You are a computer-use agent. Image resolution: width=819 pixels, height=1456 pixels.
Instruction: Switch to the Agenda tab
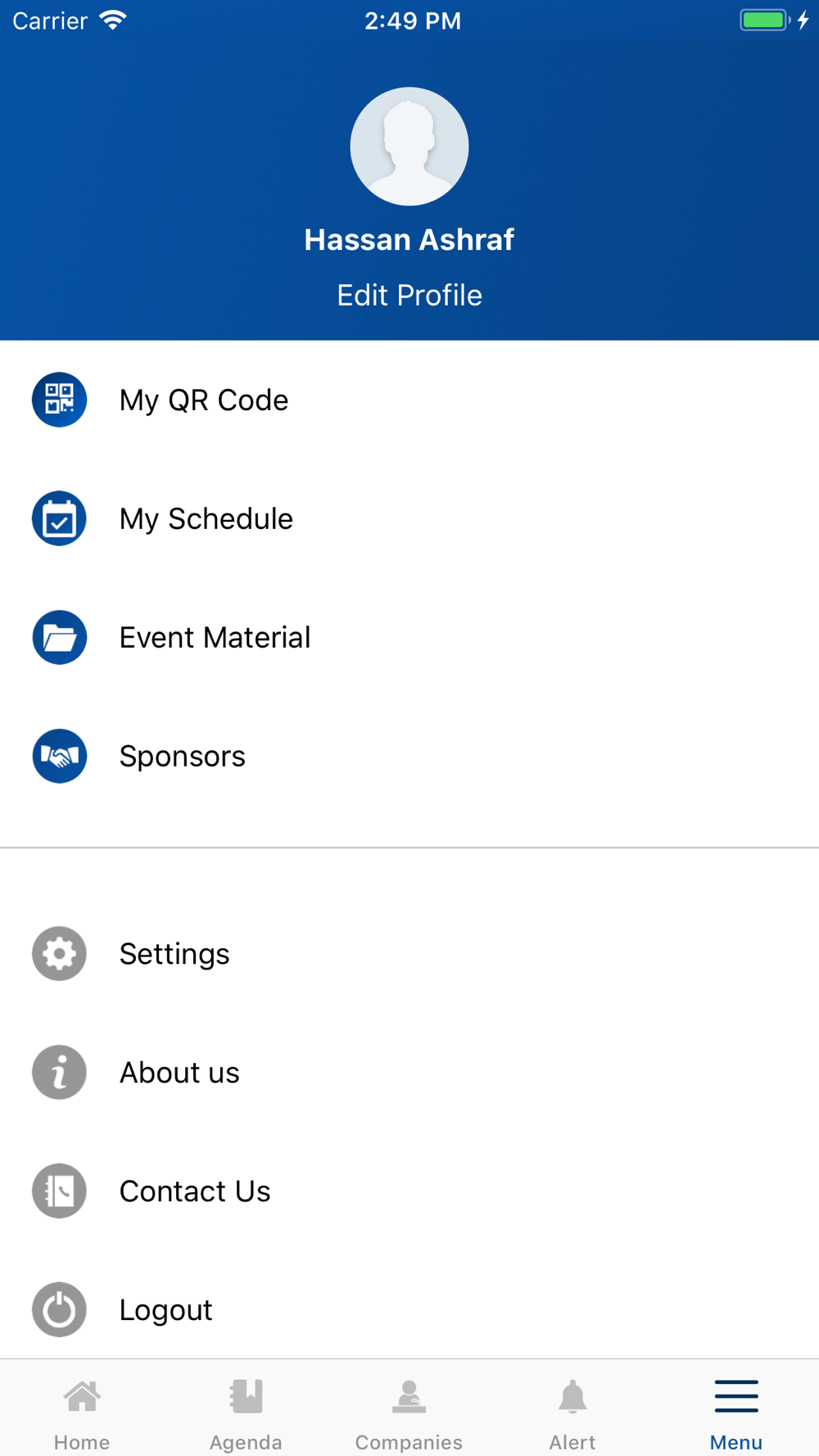coord(246,1413)
